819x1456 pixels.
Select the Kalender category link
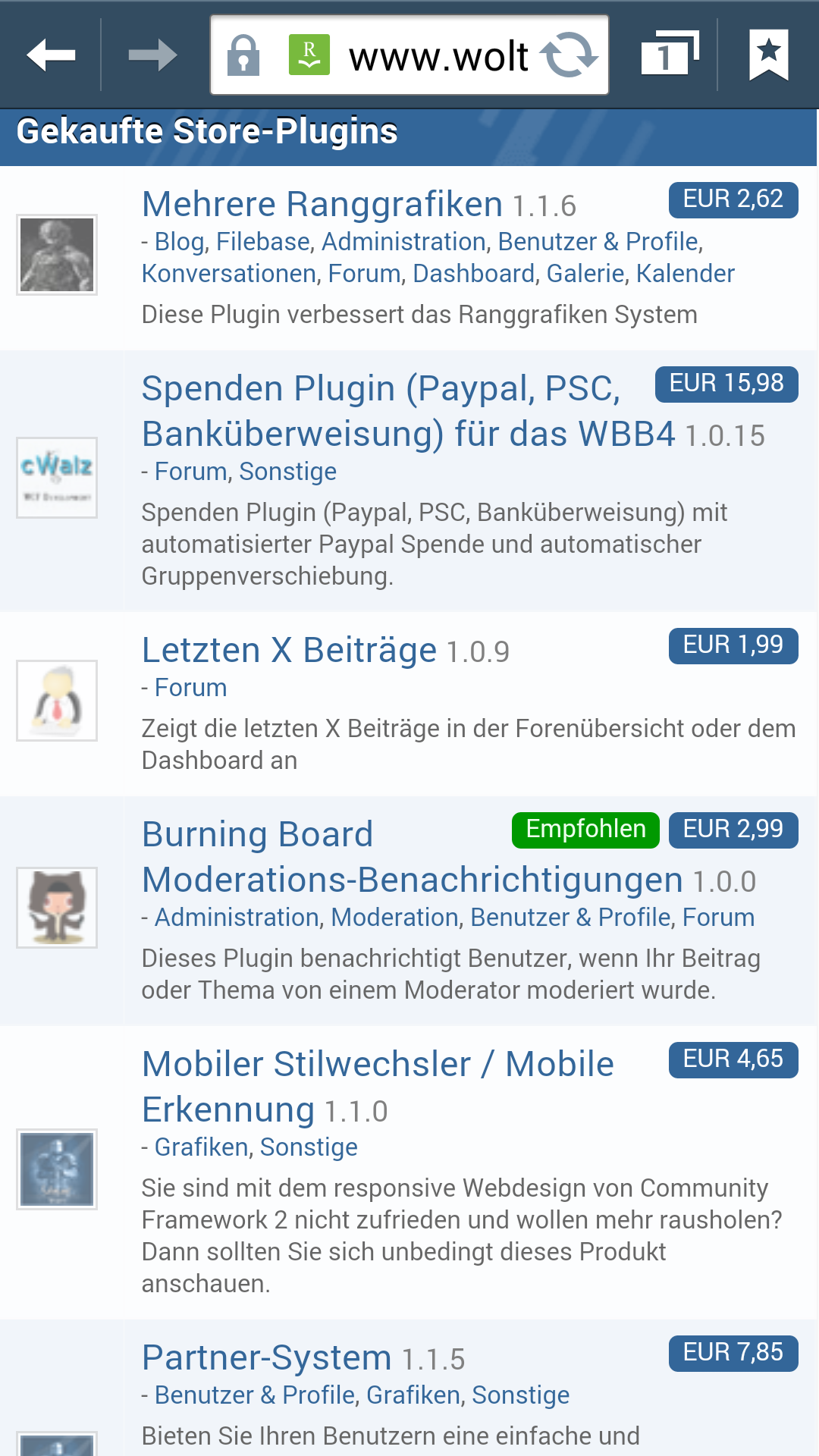(x=685, y=274)
